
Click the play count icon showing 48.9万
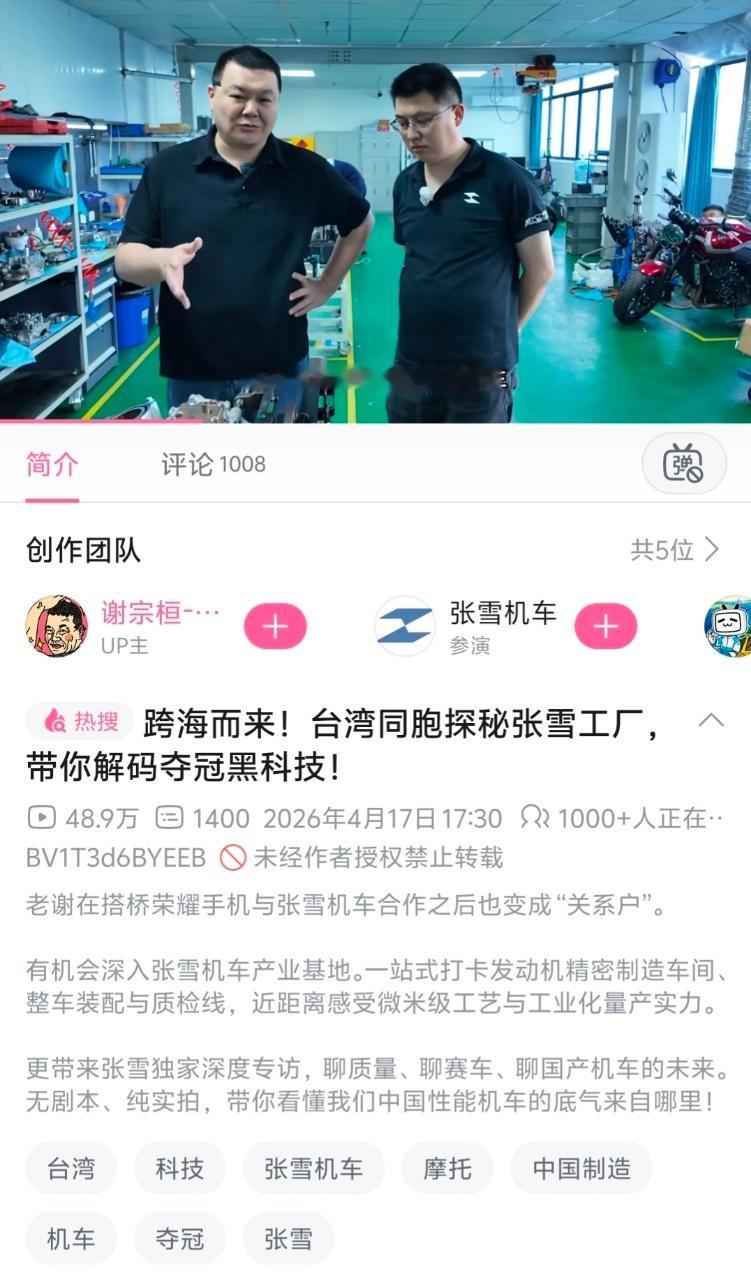[36, 817]
